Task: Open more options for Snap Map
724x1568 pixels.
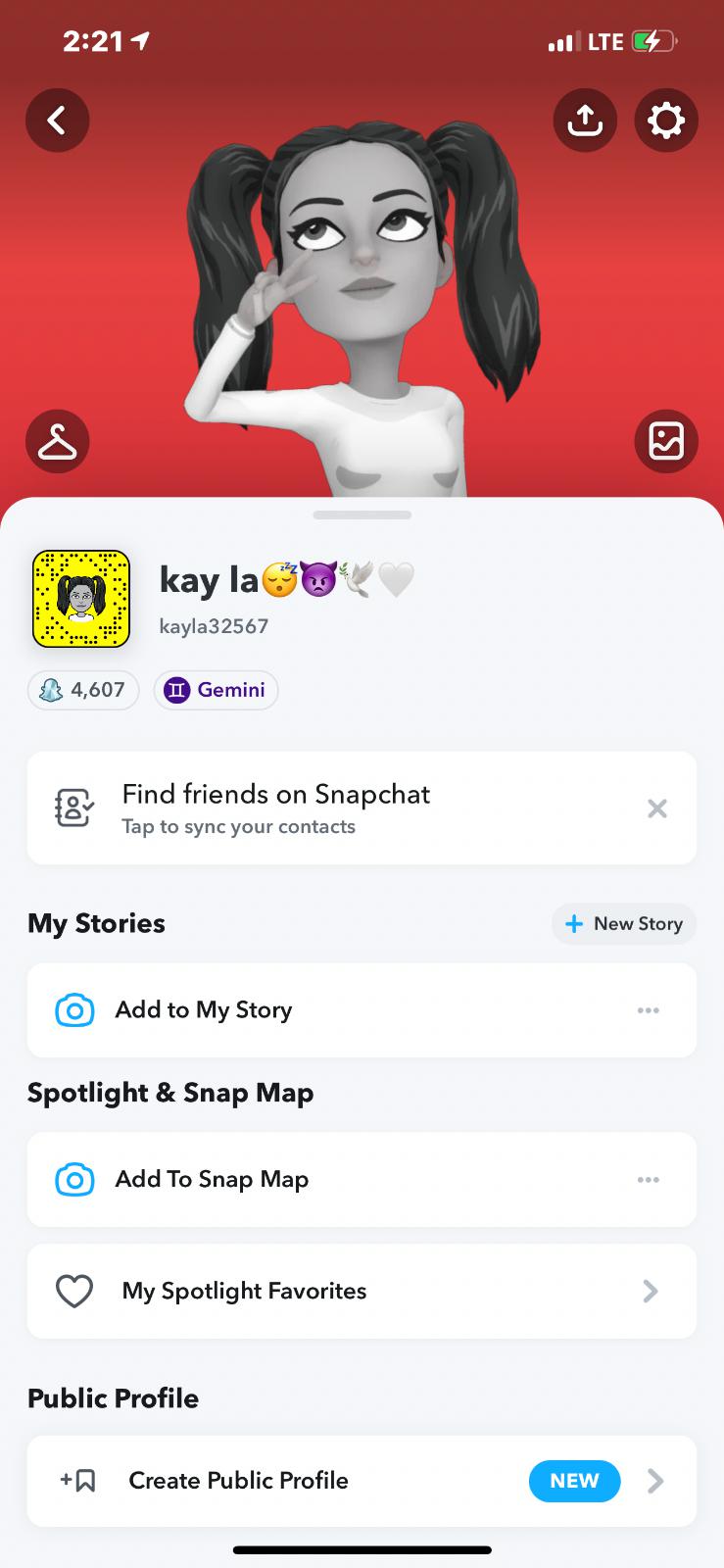Action: pos(649,1180)
